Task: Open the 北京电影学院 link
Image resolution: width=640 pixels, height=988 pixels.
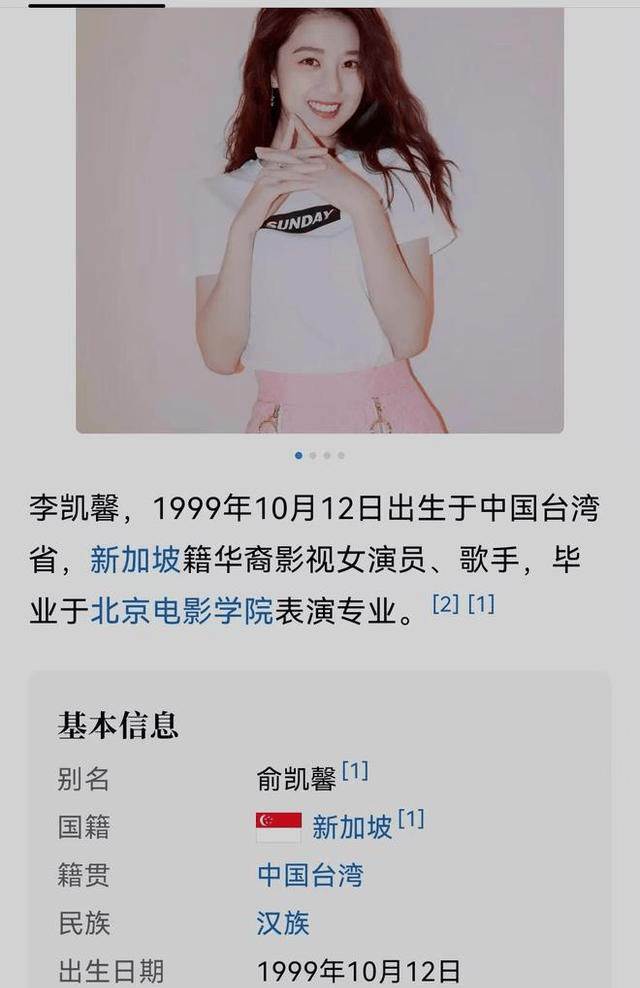Action: click(x=181, y=610)
